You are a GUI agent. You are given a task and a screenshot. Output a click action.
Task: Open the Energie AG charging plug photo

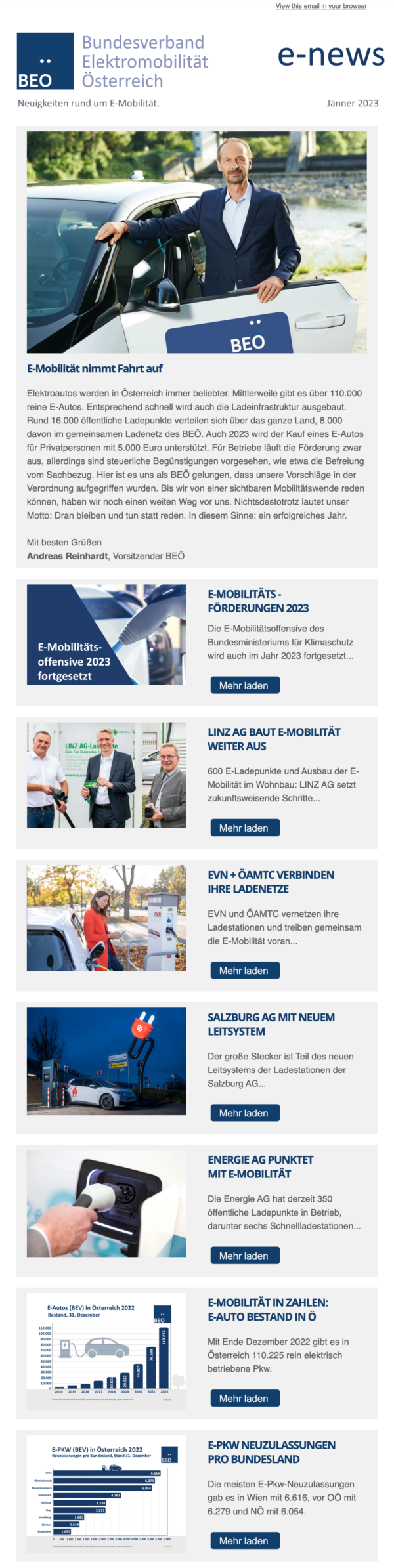[x=106, y=1203]
